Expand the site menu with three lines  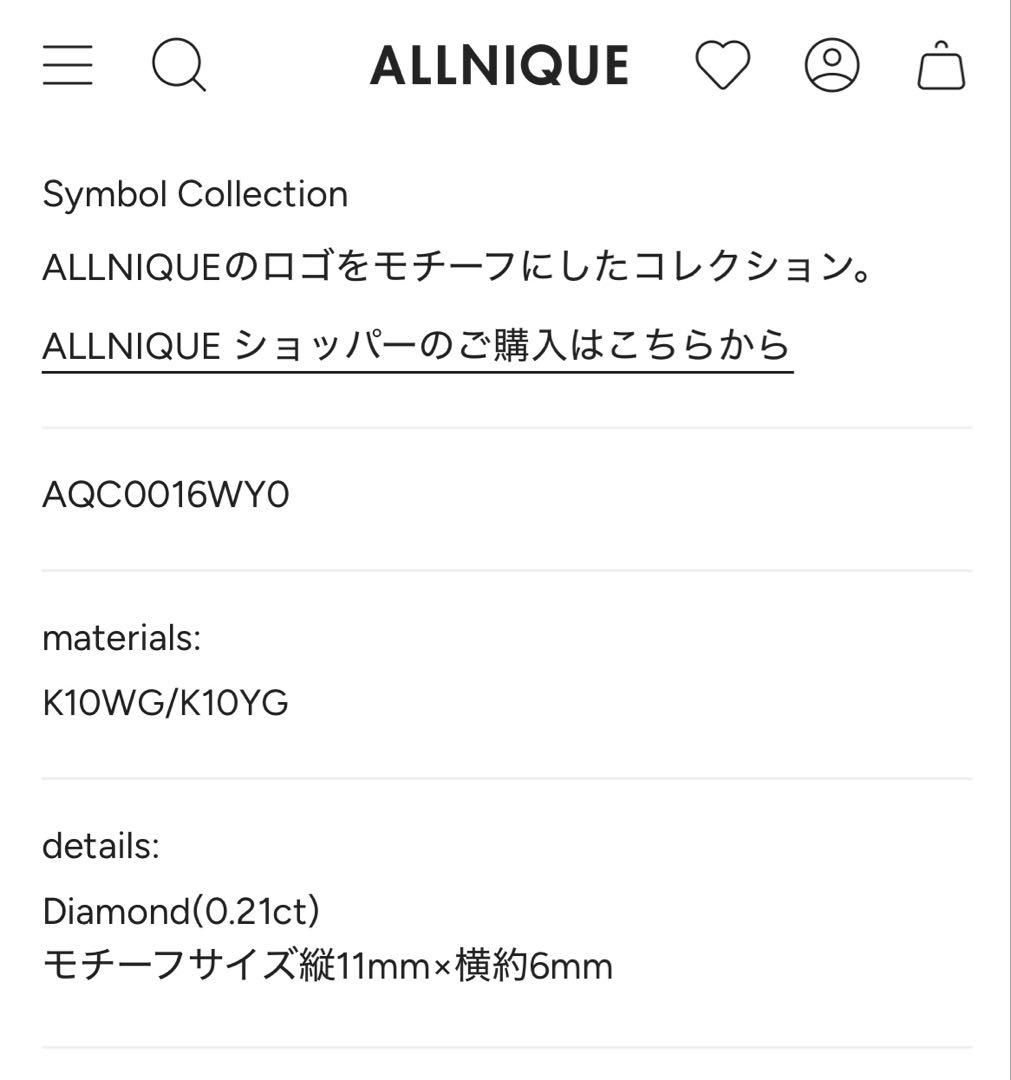coord(68,65)
